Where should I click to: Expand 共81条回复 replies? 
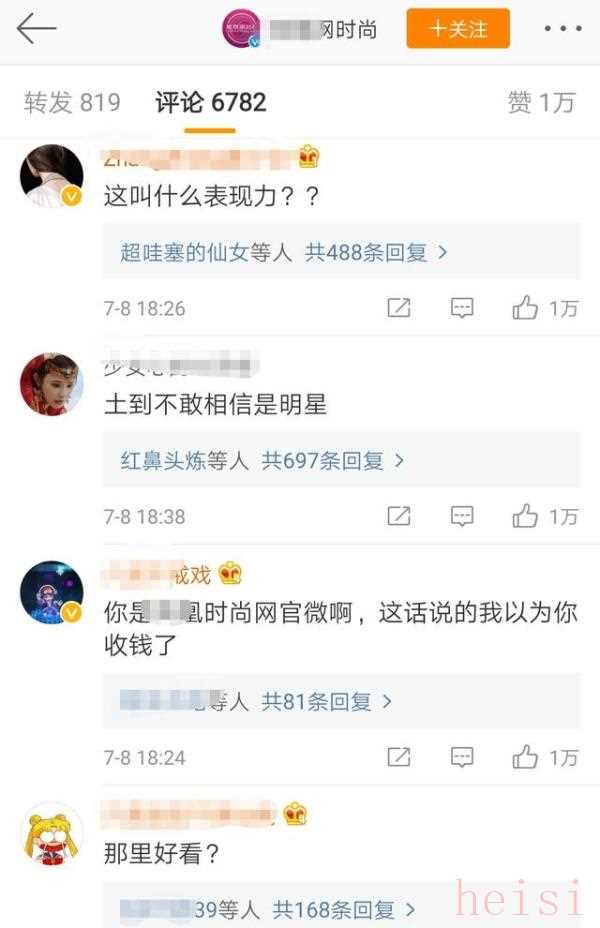pyautogui.click(x=327, y=701)
